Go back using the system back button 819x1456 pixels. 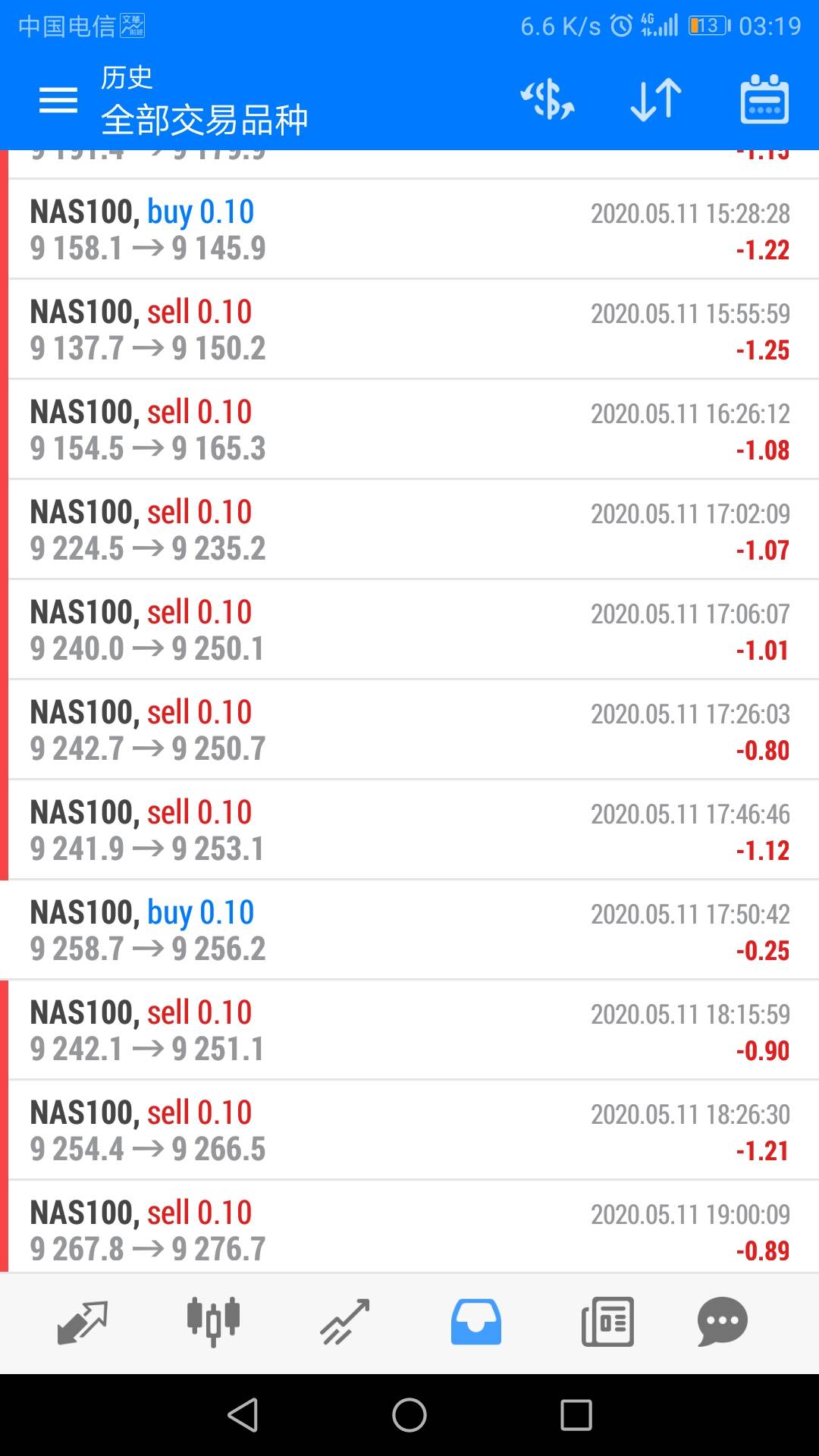[243, 1415]
